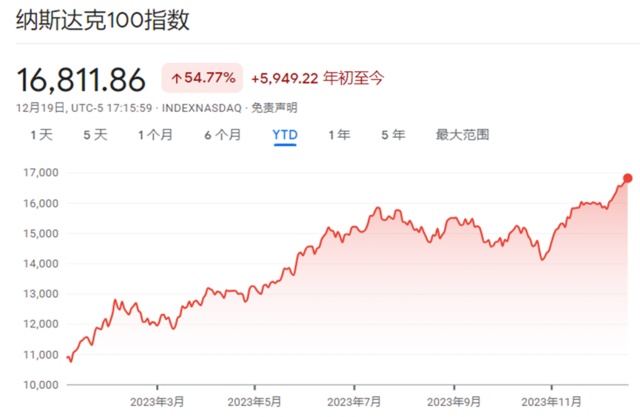Show the 最大范围 chart
Viewport: 640px width, 417px height.
pos(462,134)
